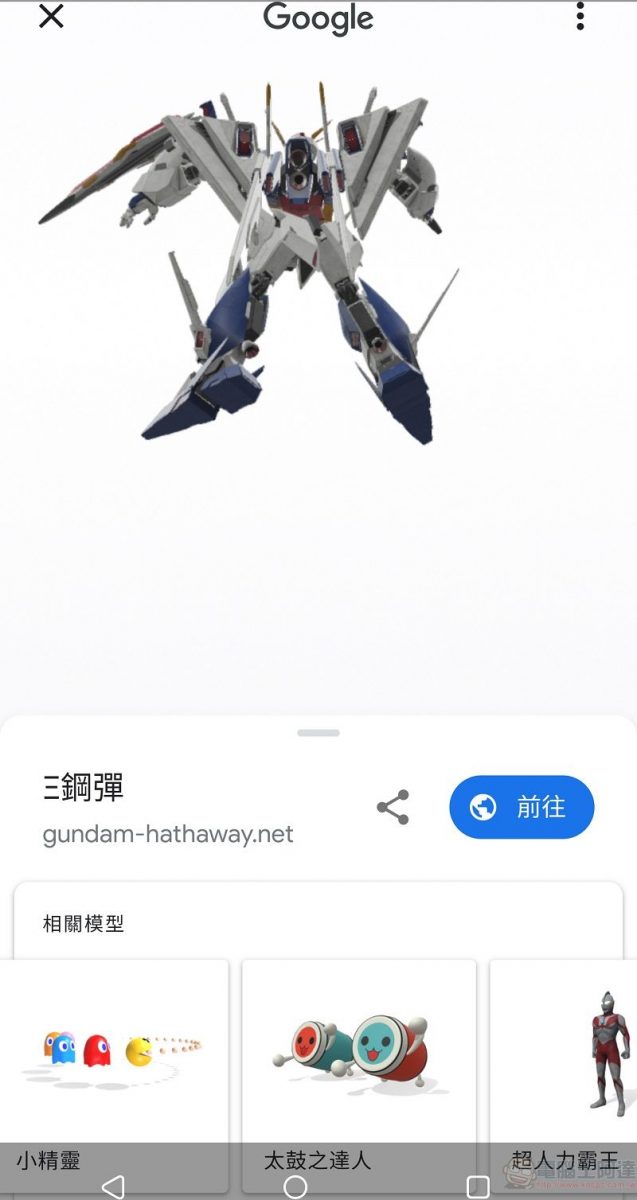Open the gundam-hathaway.net link
The height and width of the screenshot is (1200, 637).
coord(168,834)
